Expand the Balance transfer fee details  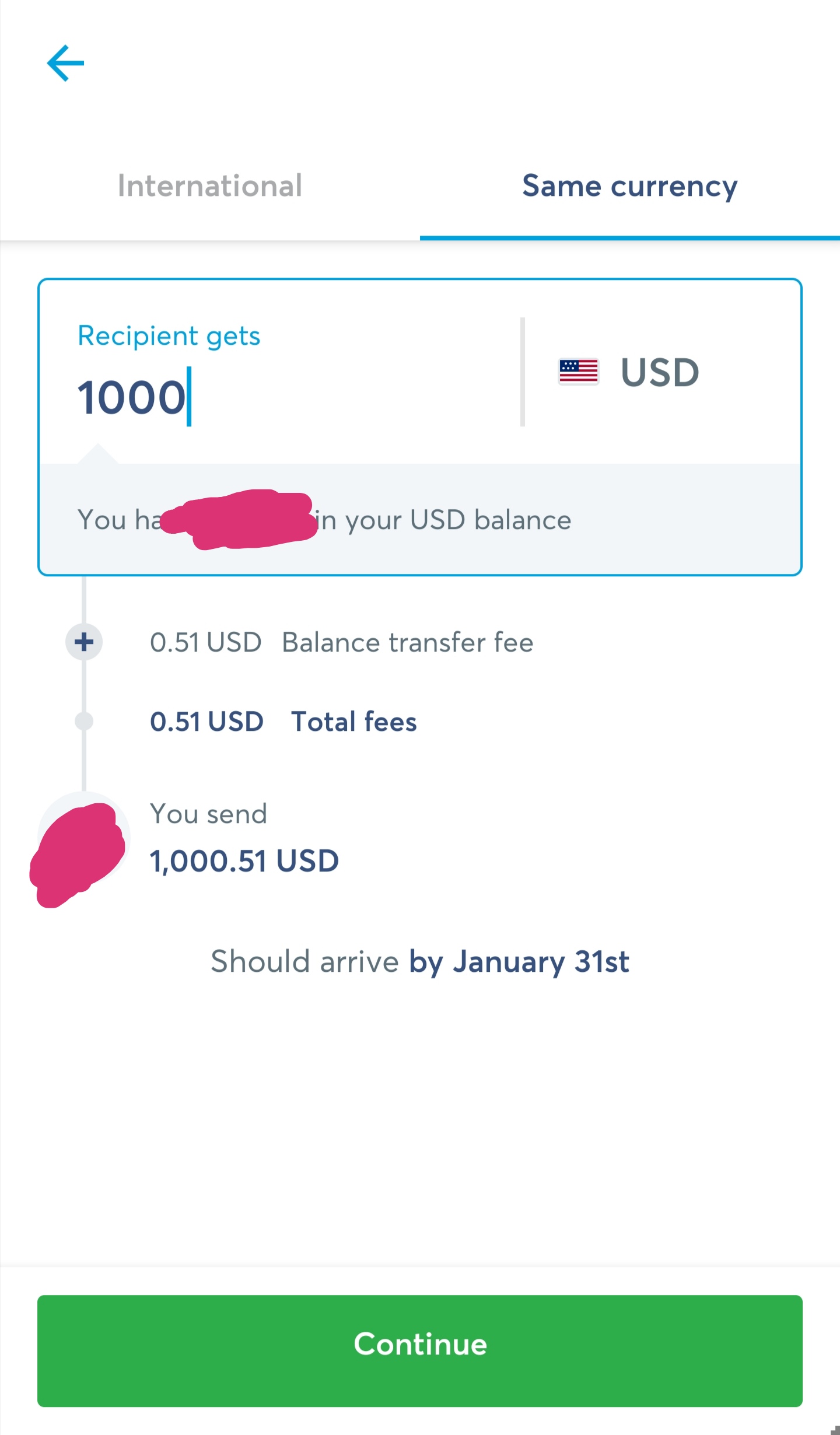84,642
